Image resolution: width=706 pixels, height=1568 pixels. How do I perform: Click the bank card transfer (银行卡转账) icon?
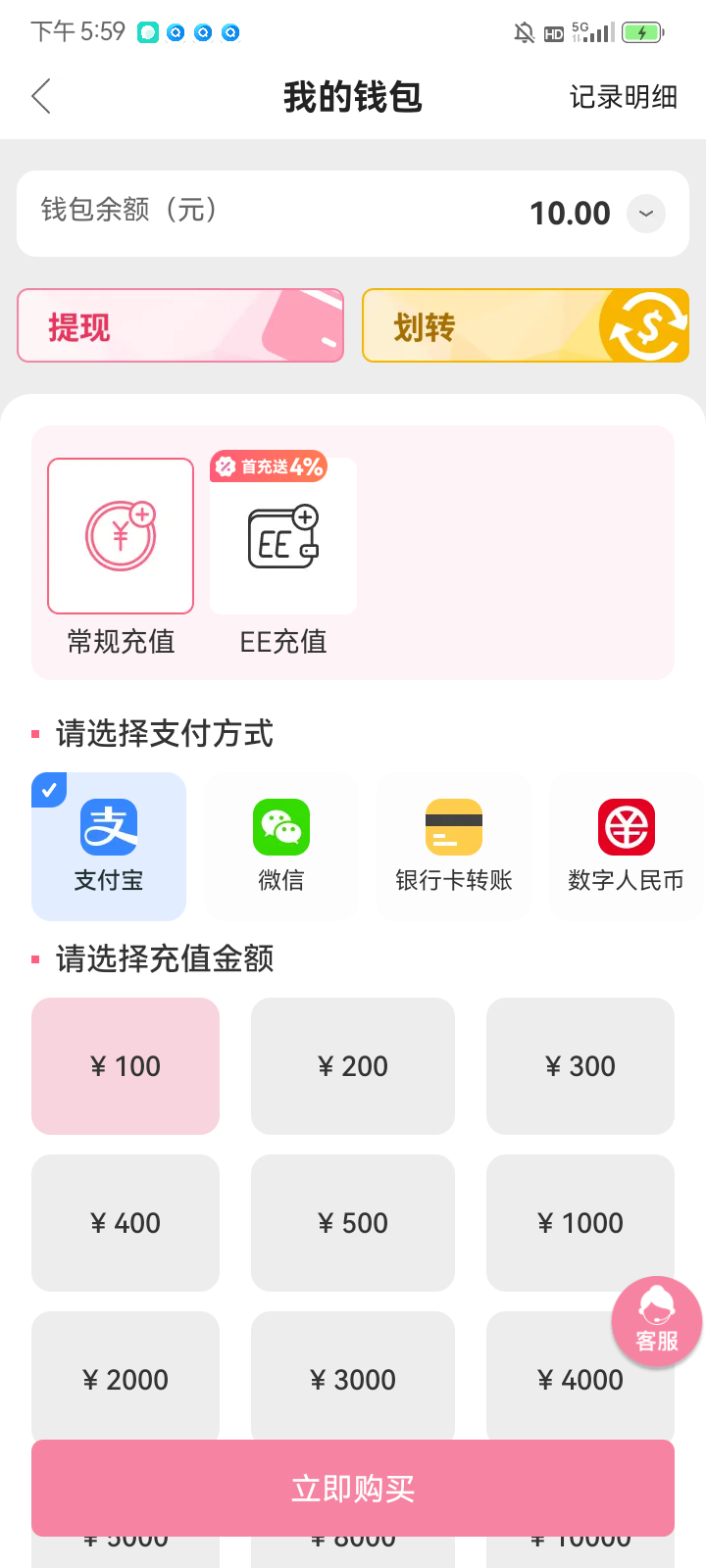[453, 826]
